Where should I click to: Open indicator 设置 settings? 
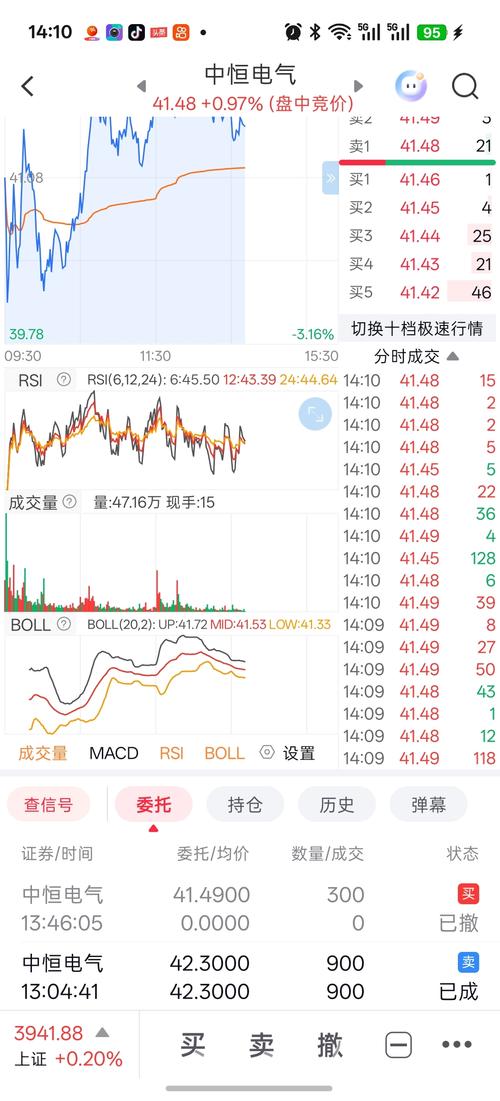pos(288,753)
